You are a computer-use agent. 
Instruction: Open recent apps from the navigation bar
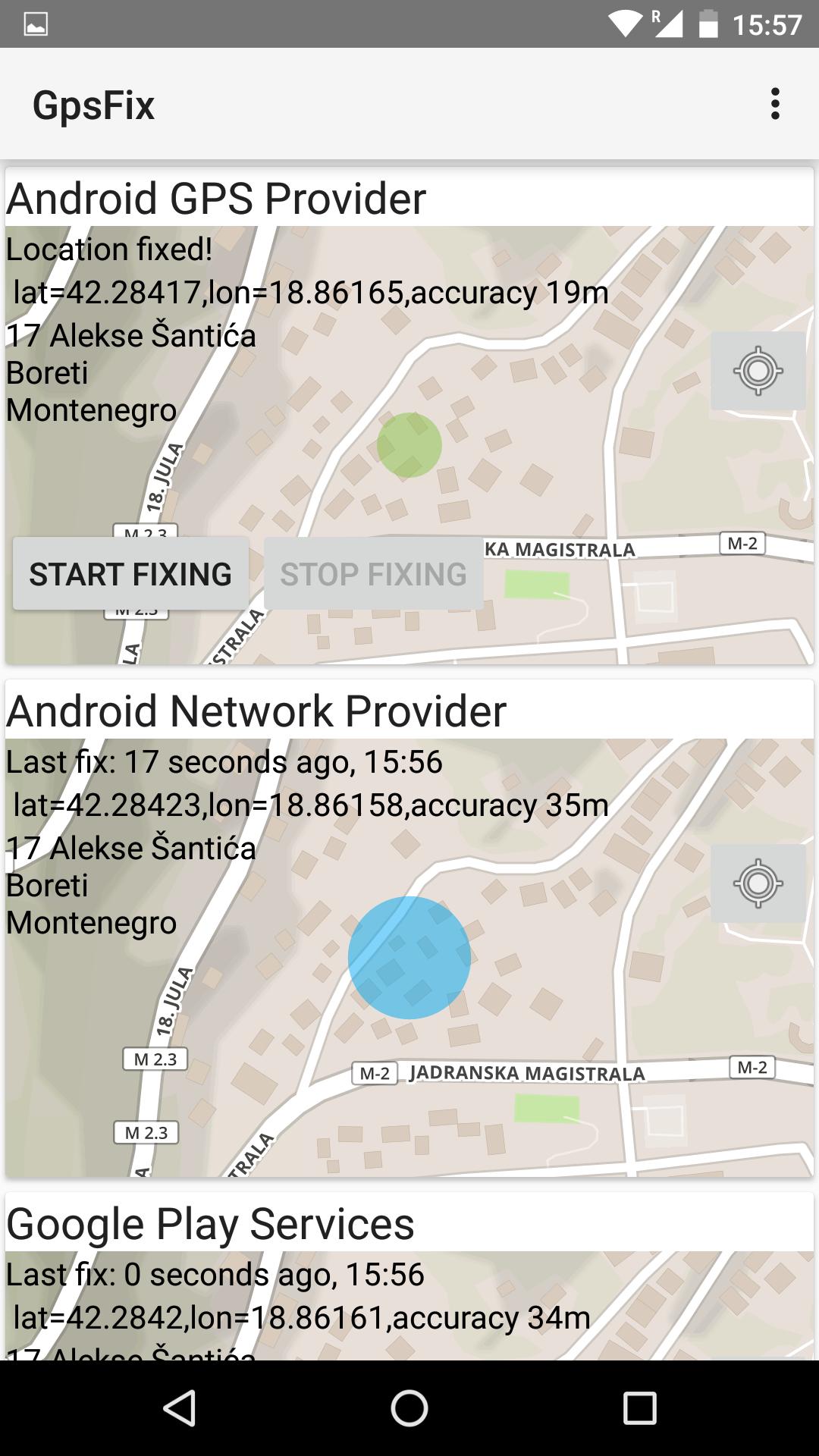639,1408
